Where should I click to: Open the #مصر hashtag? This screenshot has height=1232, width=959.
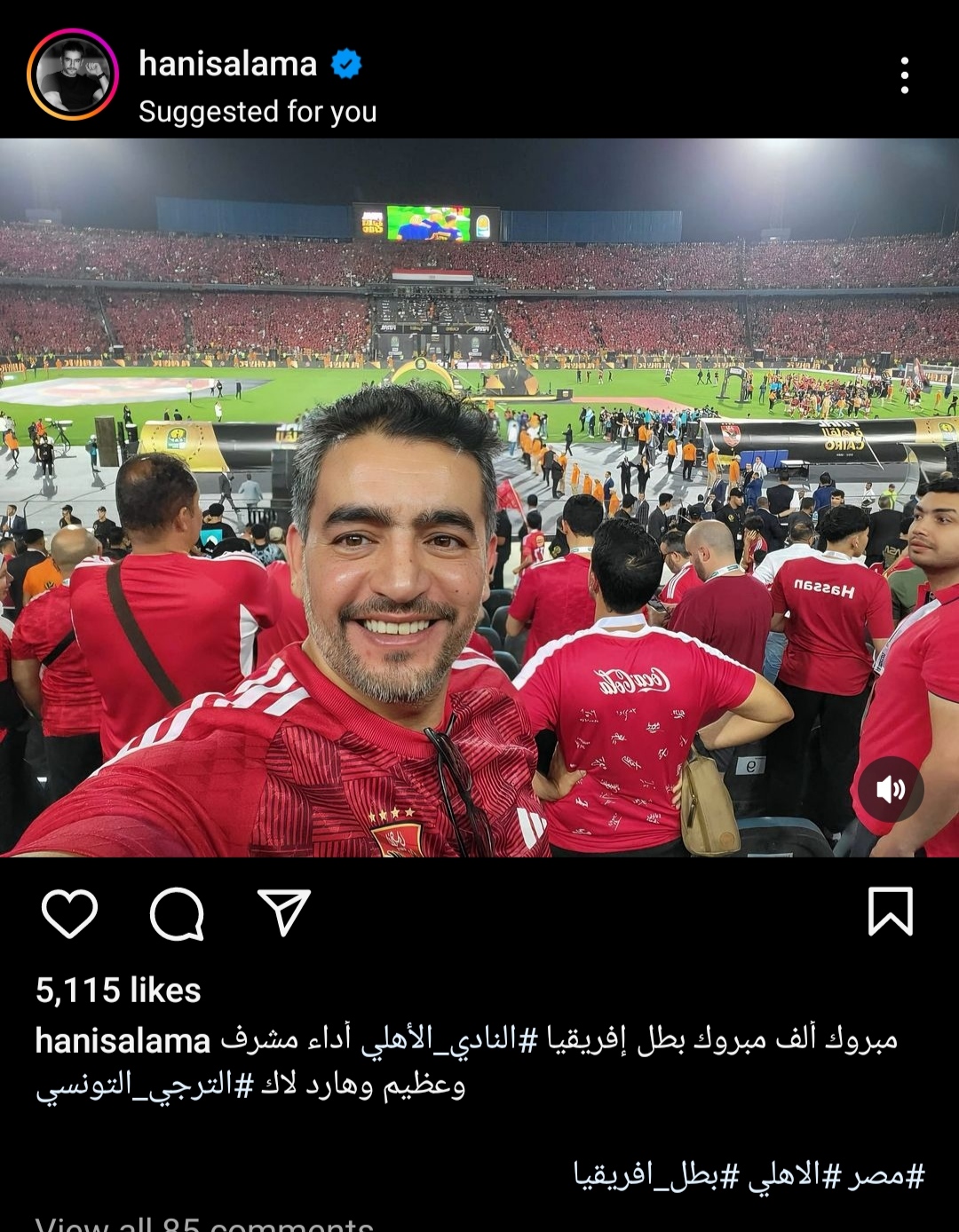pos(875,1177)
